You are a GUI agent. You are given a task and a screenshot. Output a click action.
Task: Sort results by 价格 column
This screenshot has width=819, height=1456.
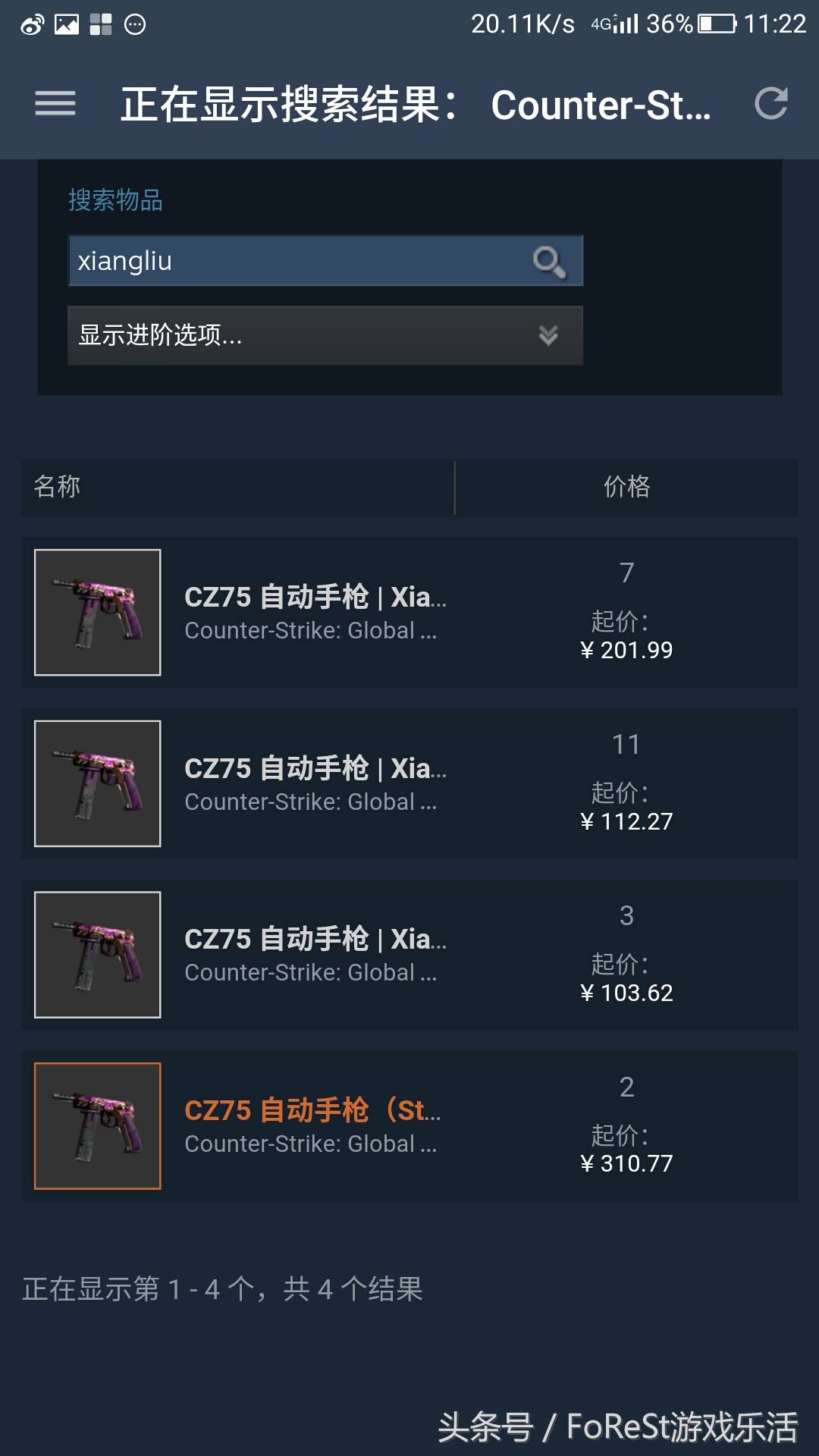[626, 487]
